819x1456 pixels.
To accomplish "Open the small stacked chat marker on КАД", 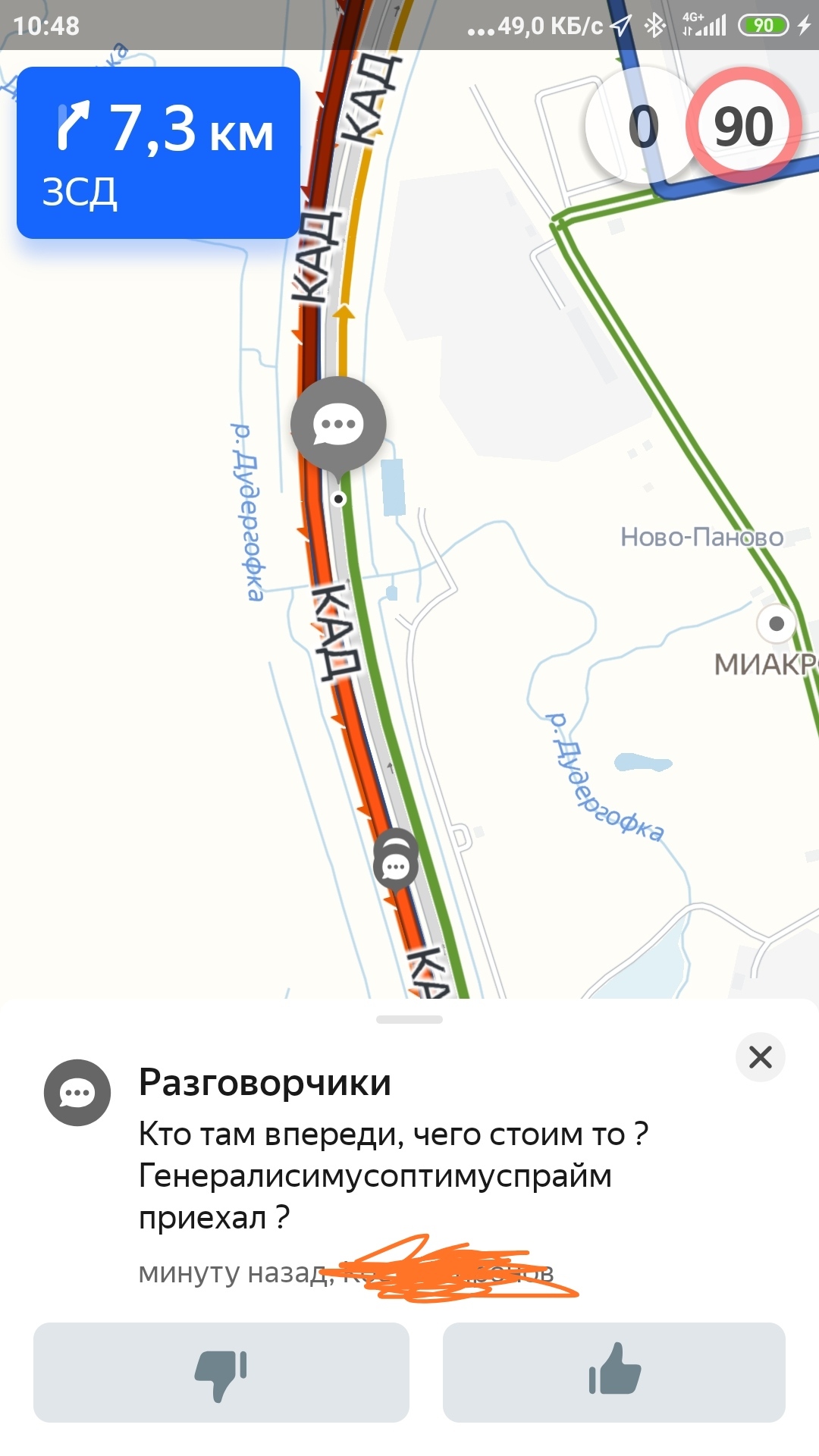I will pyautogui.click(x=396, y=864).
